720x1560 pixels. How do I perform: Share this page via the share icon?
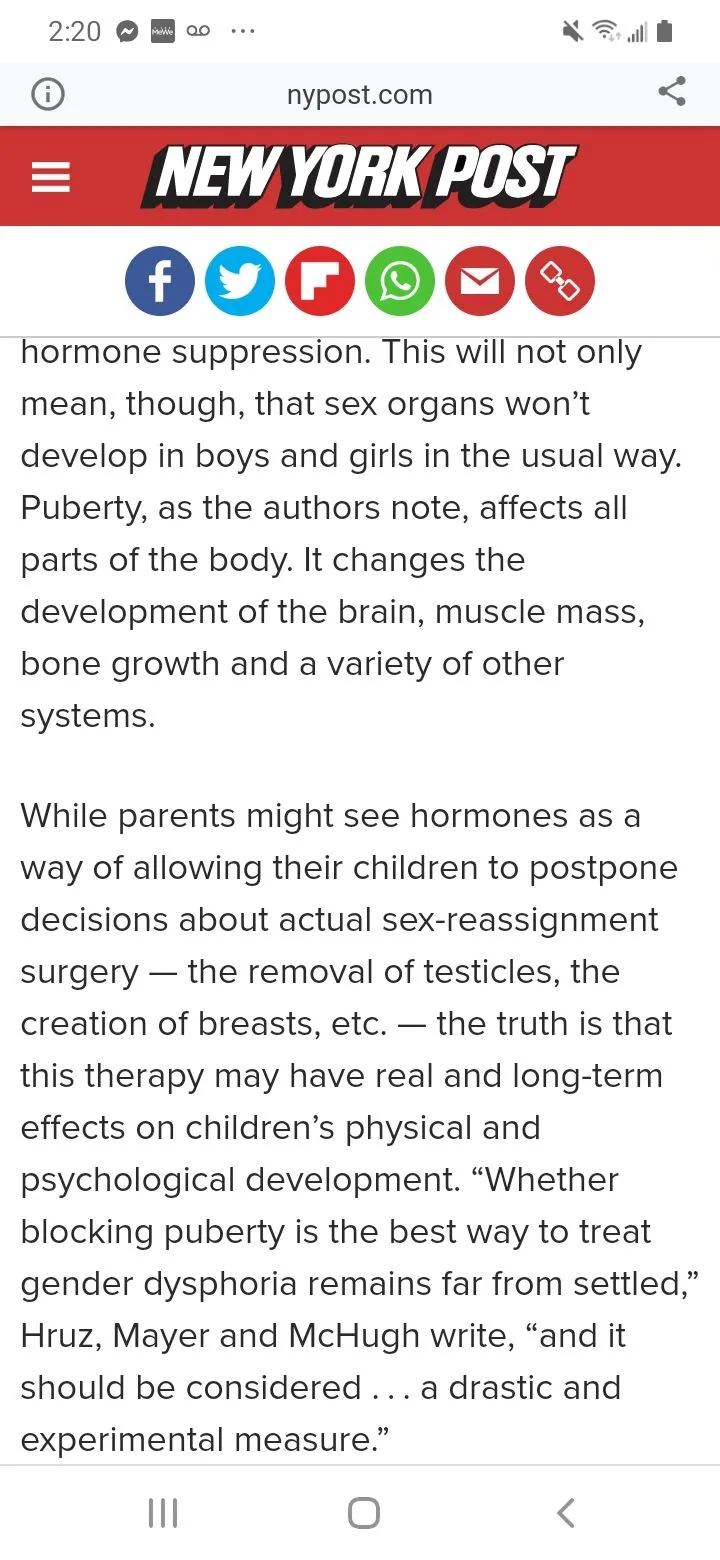672,92
